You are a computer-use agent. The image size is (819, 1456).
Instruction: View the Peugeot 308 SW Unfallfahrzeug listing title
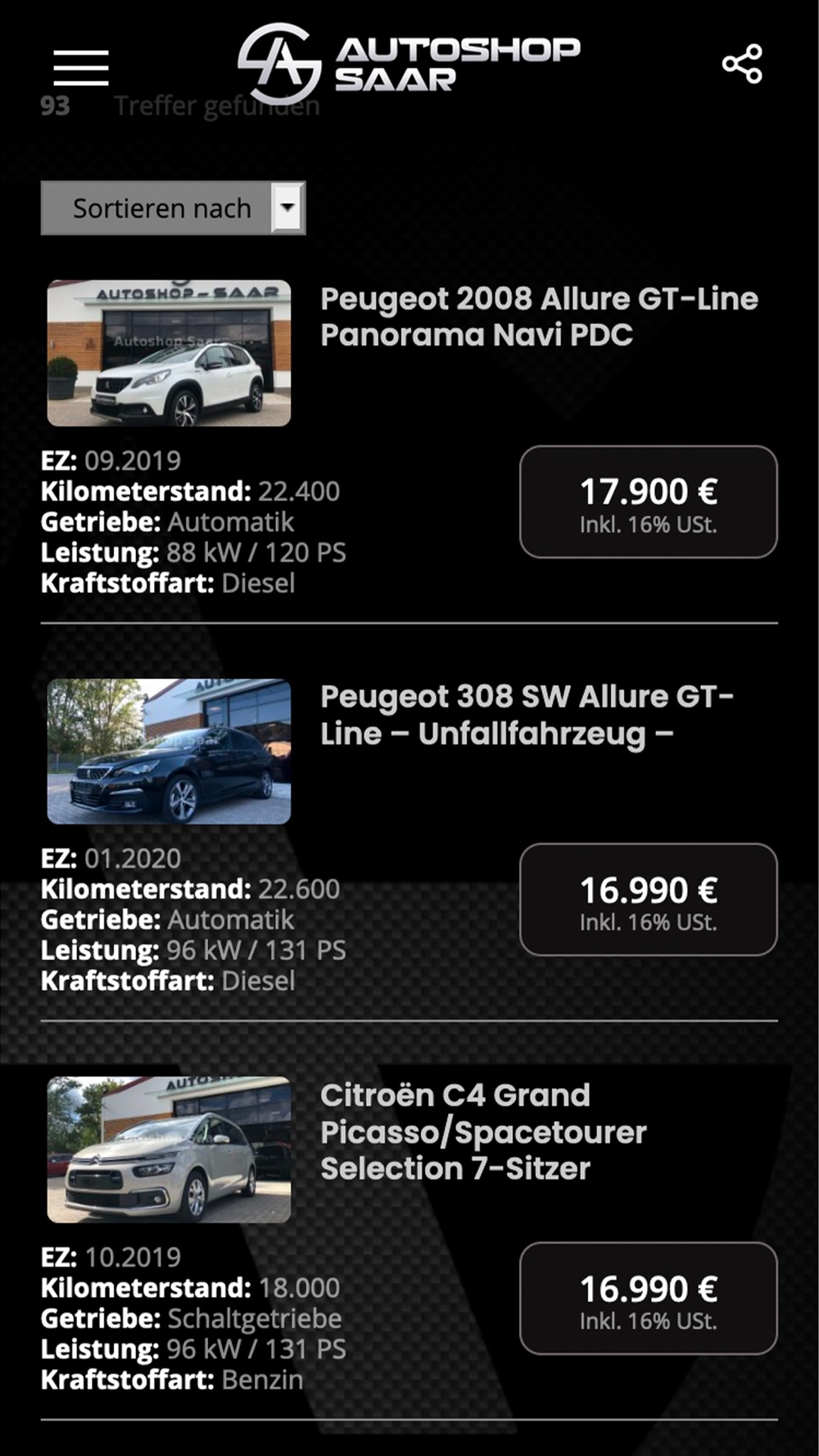pos(527,715)
